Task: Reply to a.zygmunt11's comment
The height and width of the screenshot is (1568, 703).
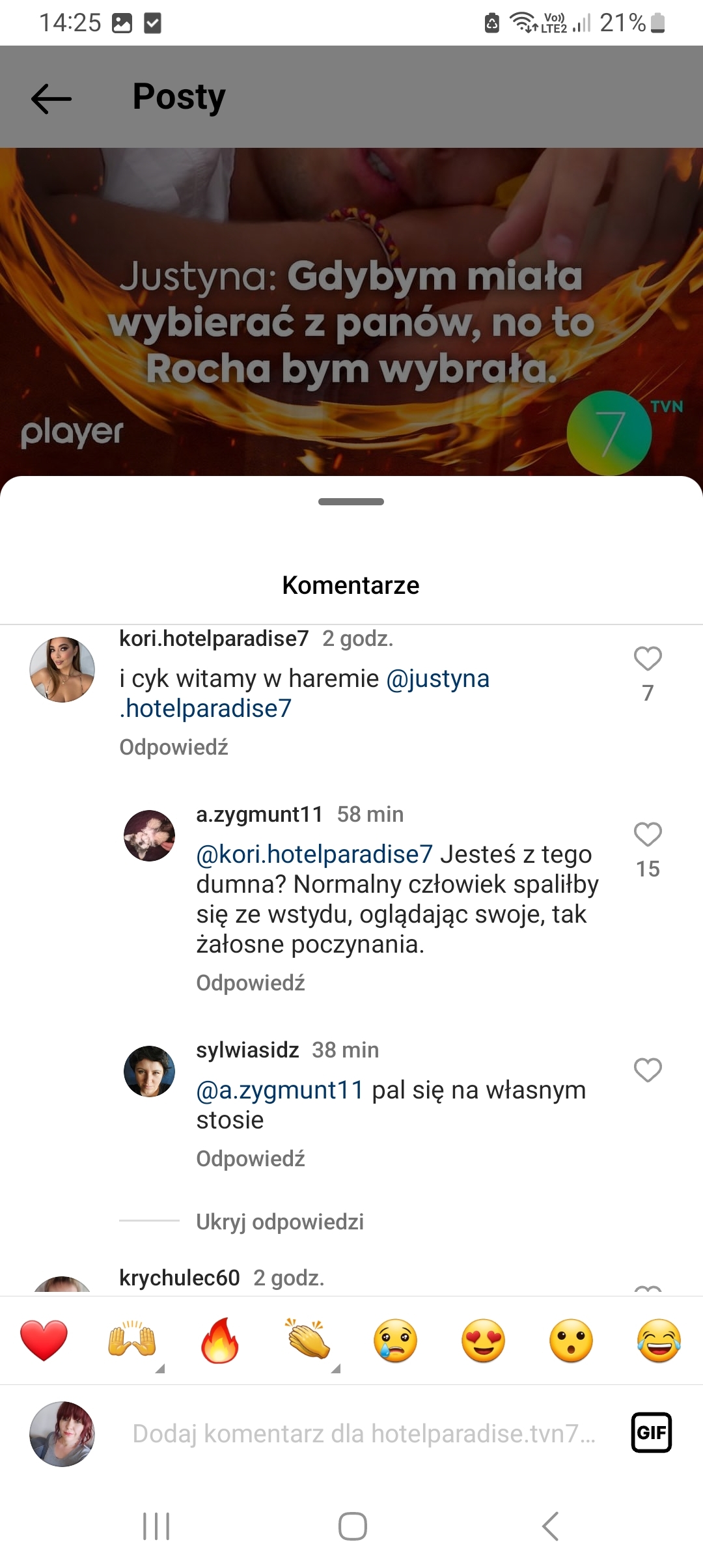Action: [x=251, y=983]
